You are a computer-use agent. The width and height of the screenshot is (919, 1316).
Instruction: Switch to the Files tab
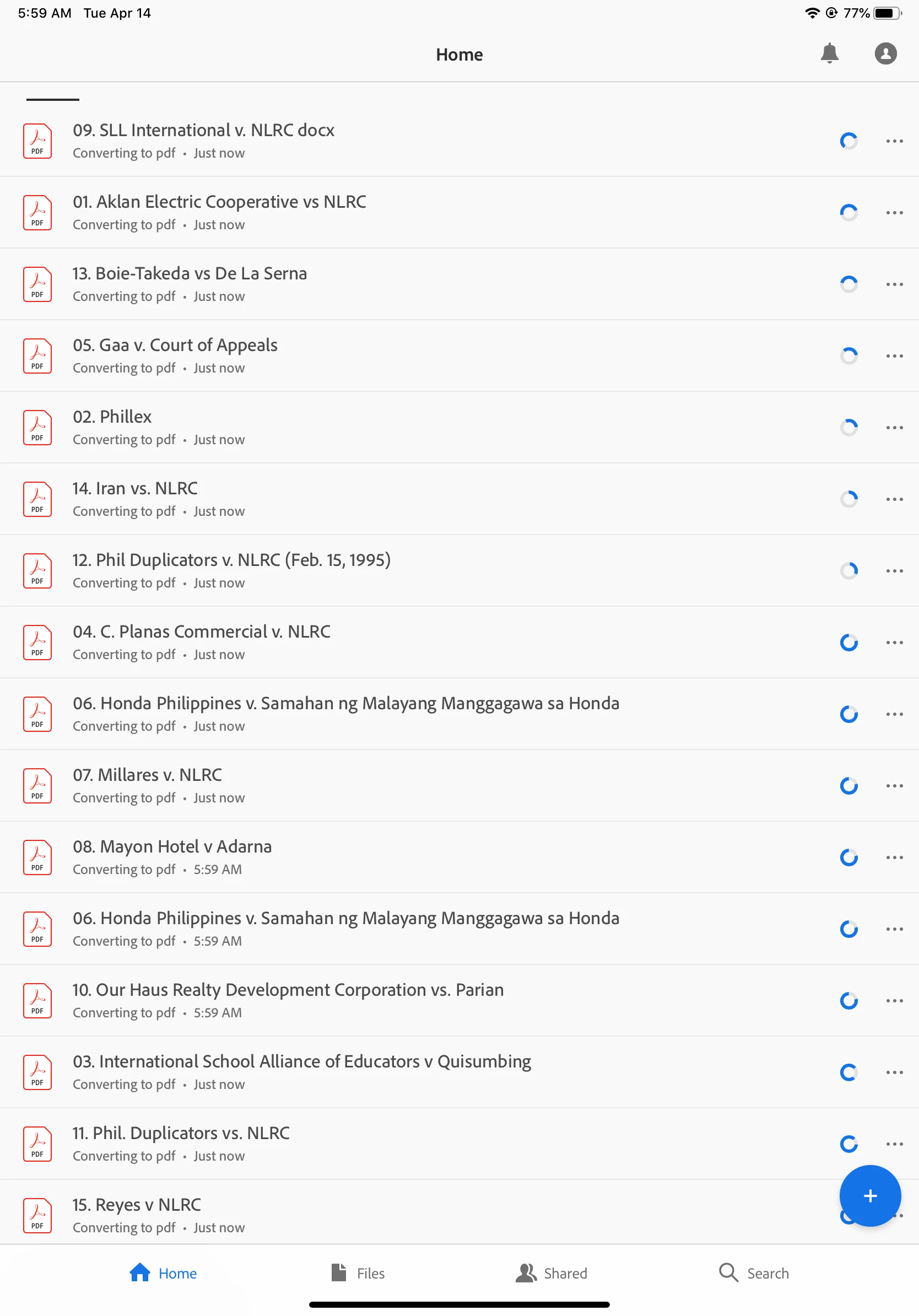click(358, 1272)
